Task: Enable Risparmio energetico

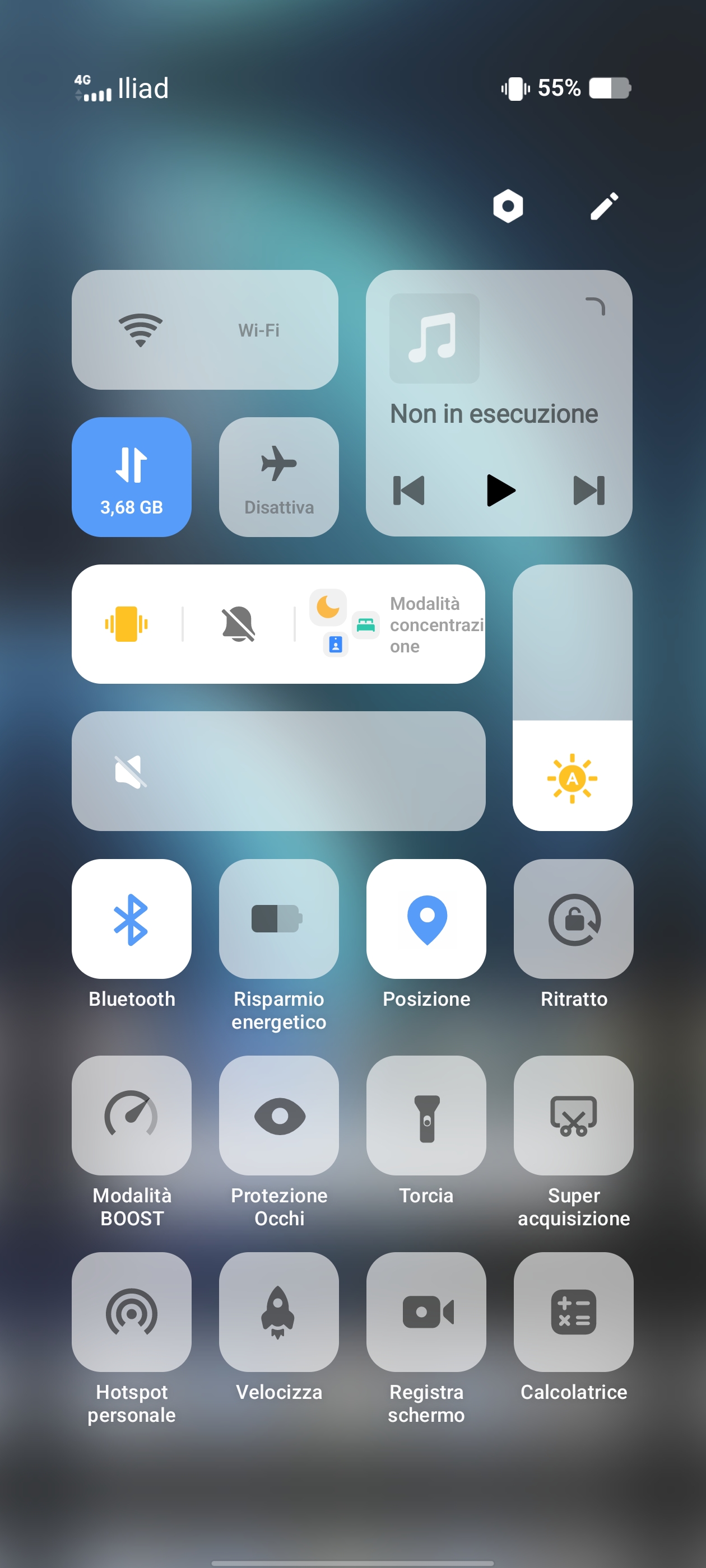Action: [278, 918]
